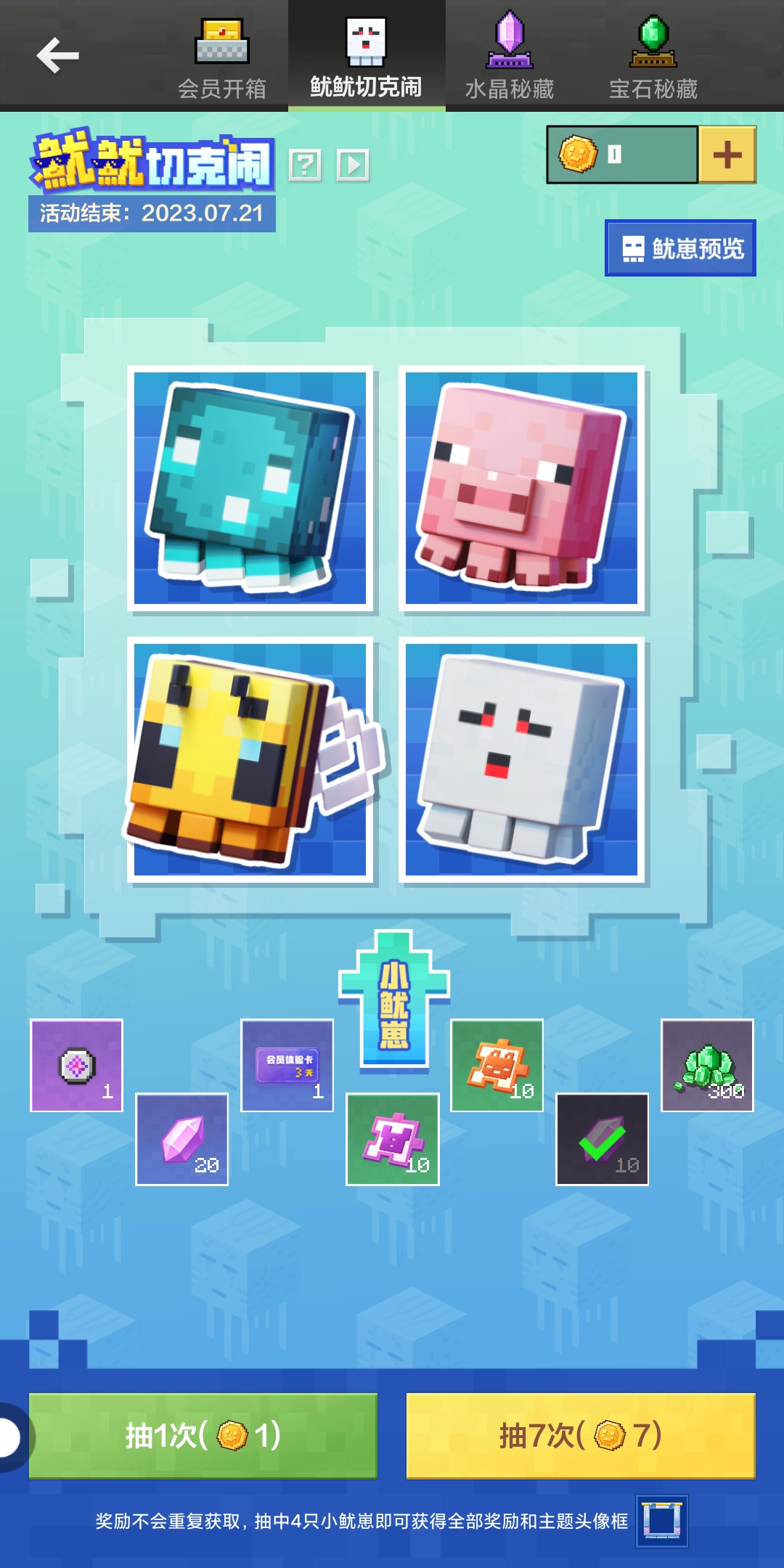The width and height of the screenshot is (784, 1568).
Task: Tap the pink pig squid card
Action: click(x=521, y=488)
